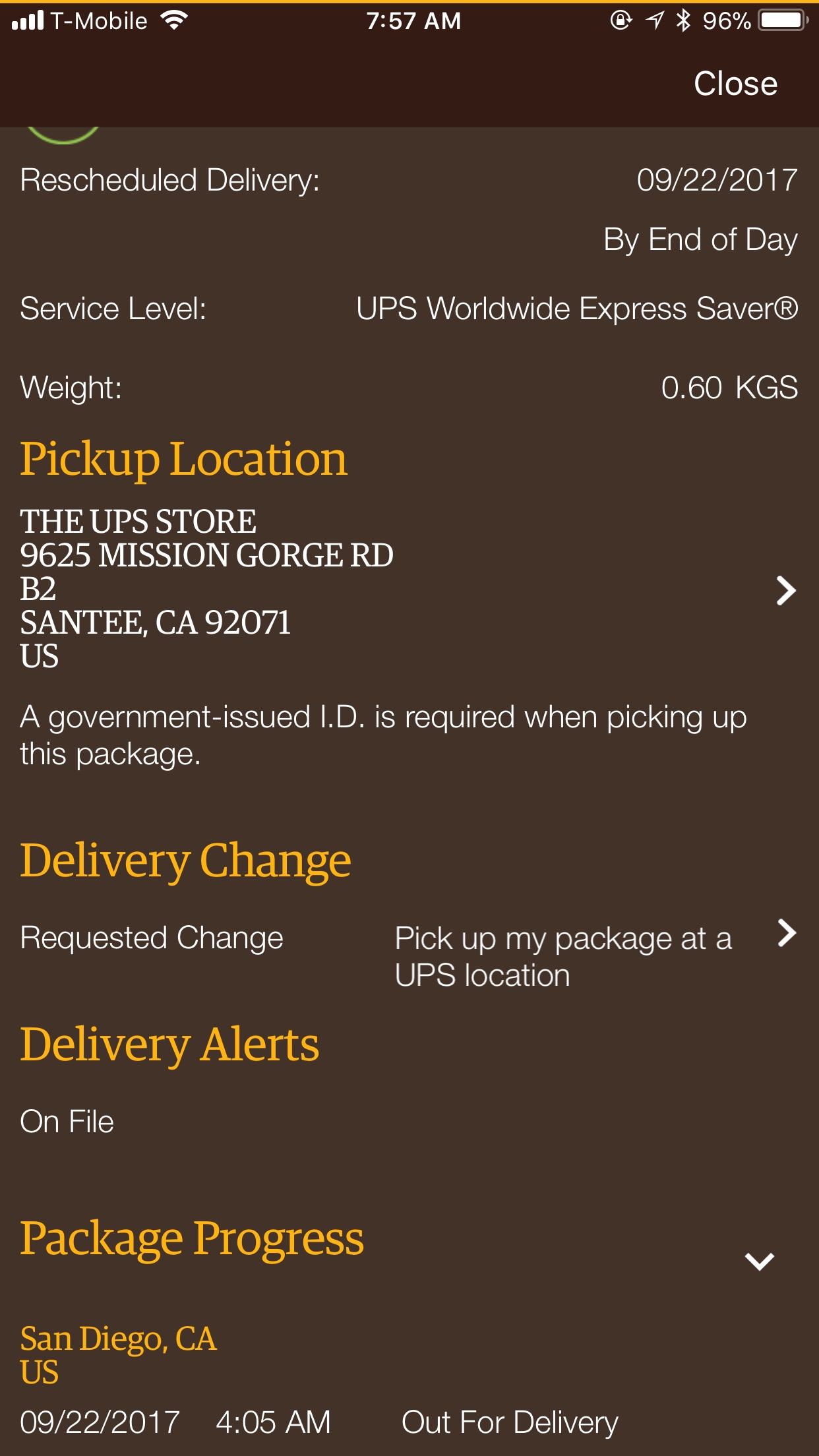Collapse the Package Progress section
Screen dimensions: 819x1456
[759, 1261]
